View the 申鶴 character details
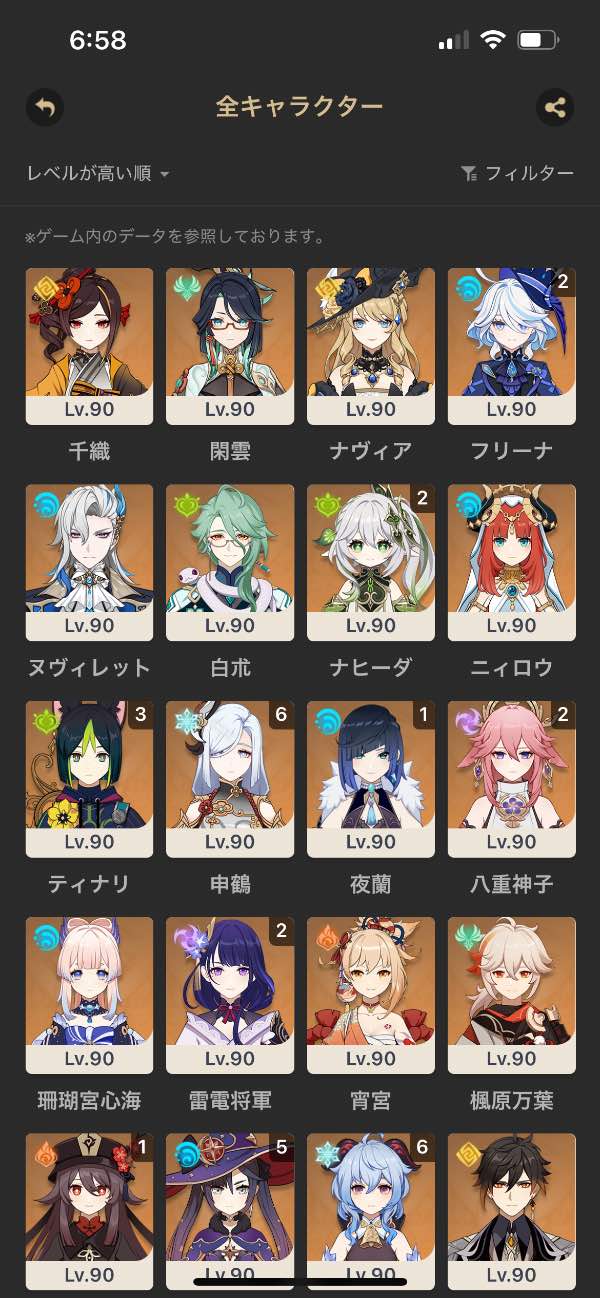 point(230,779)
